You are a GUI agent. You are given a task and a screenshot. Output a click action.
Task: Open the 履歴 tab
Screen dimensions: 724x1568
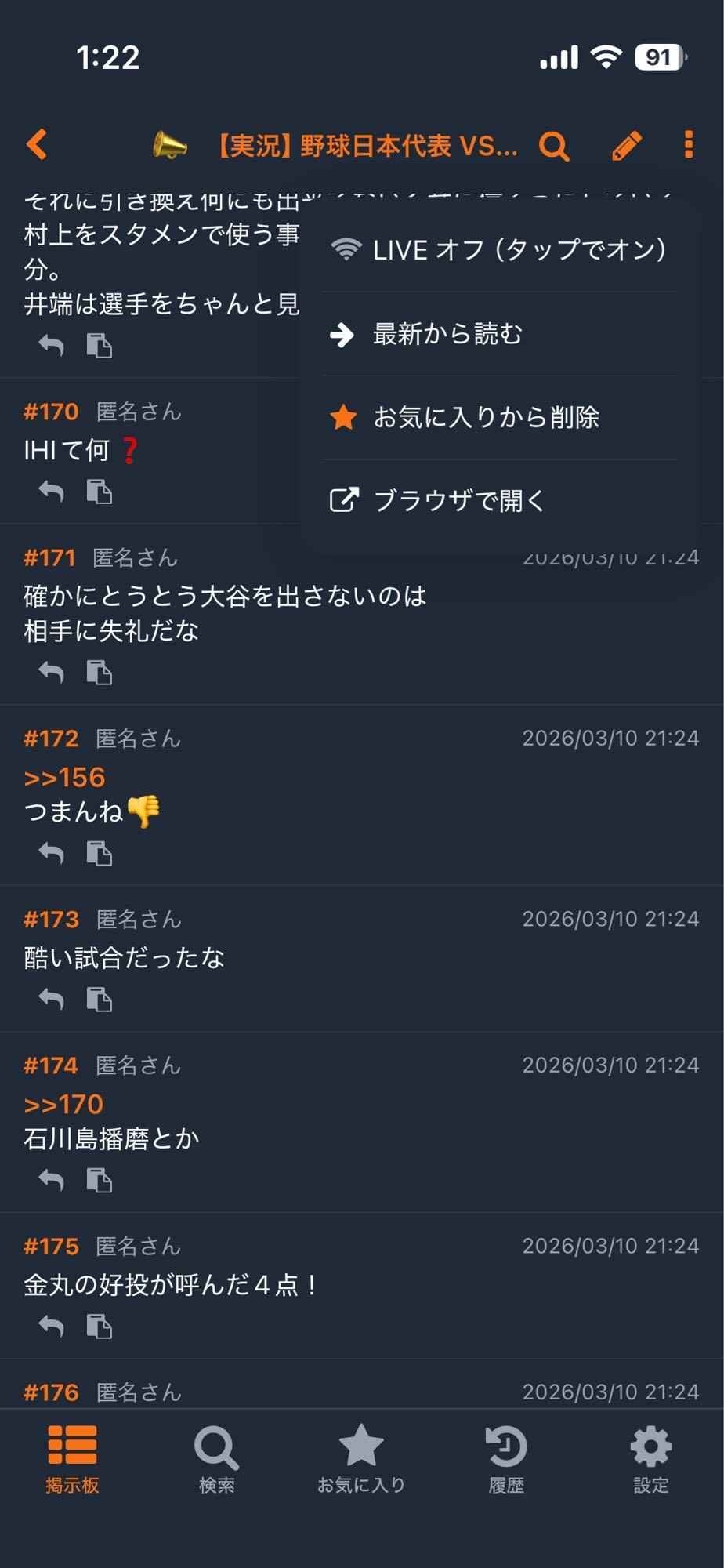(x=506, y=1460)
